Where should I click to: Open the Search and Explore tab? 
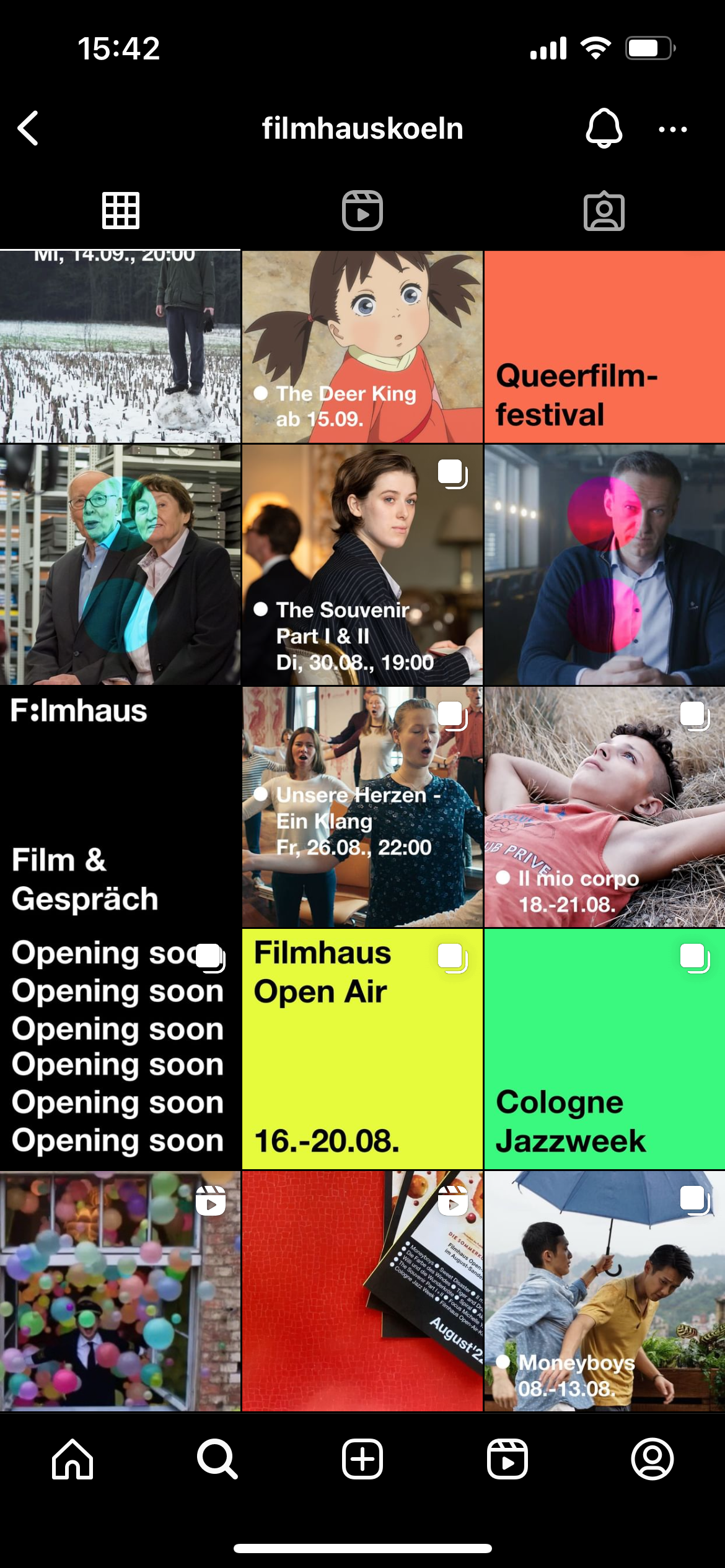[217, 1459]
